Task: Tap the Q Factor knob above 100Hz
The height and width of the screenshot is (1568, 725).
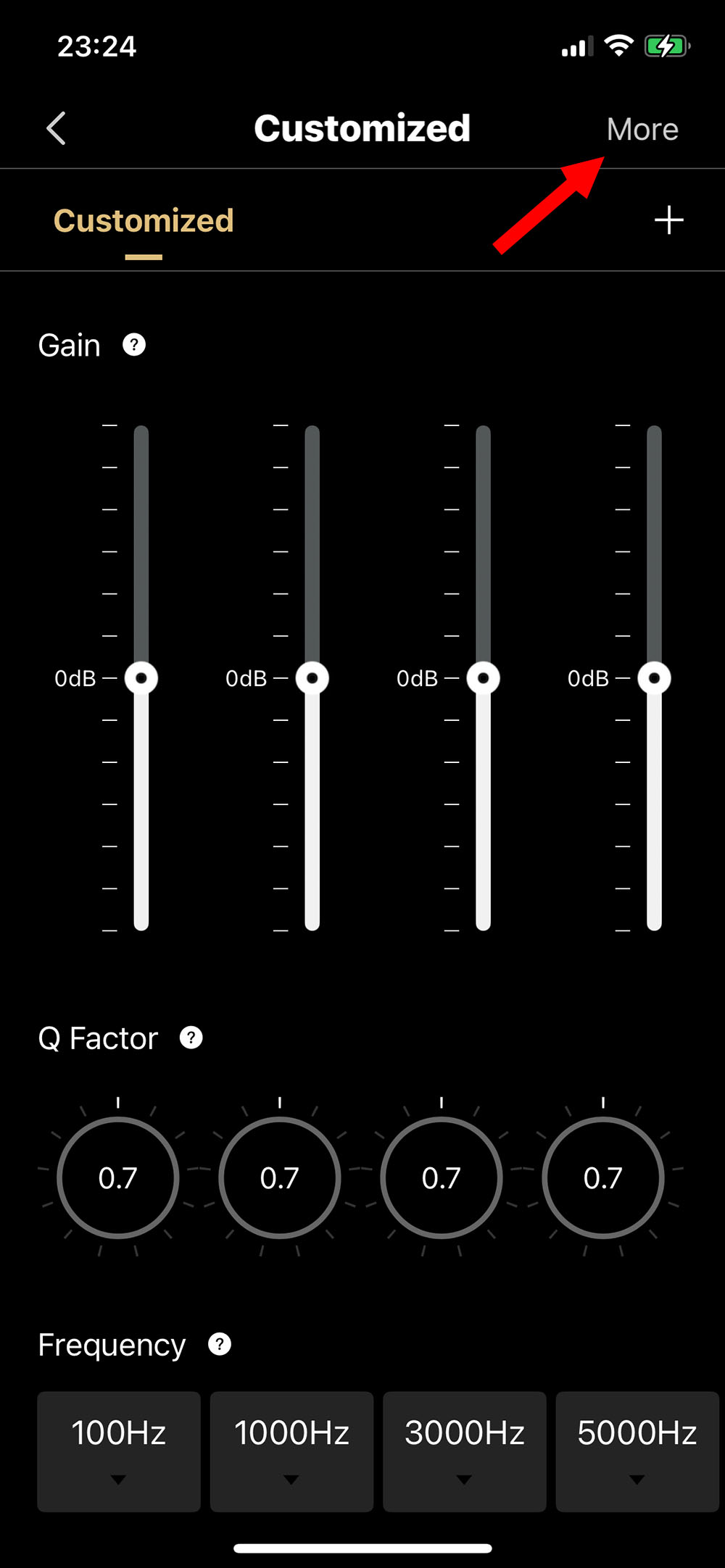Action: pyautogui.click(x=118, y=1177)
